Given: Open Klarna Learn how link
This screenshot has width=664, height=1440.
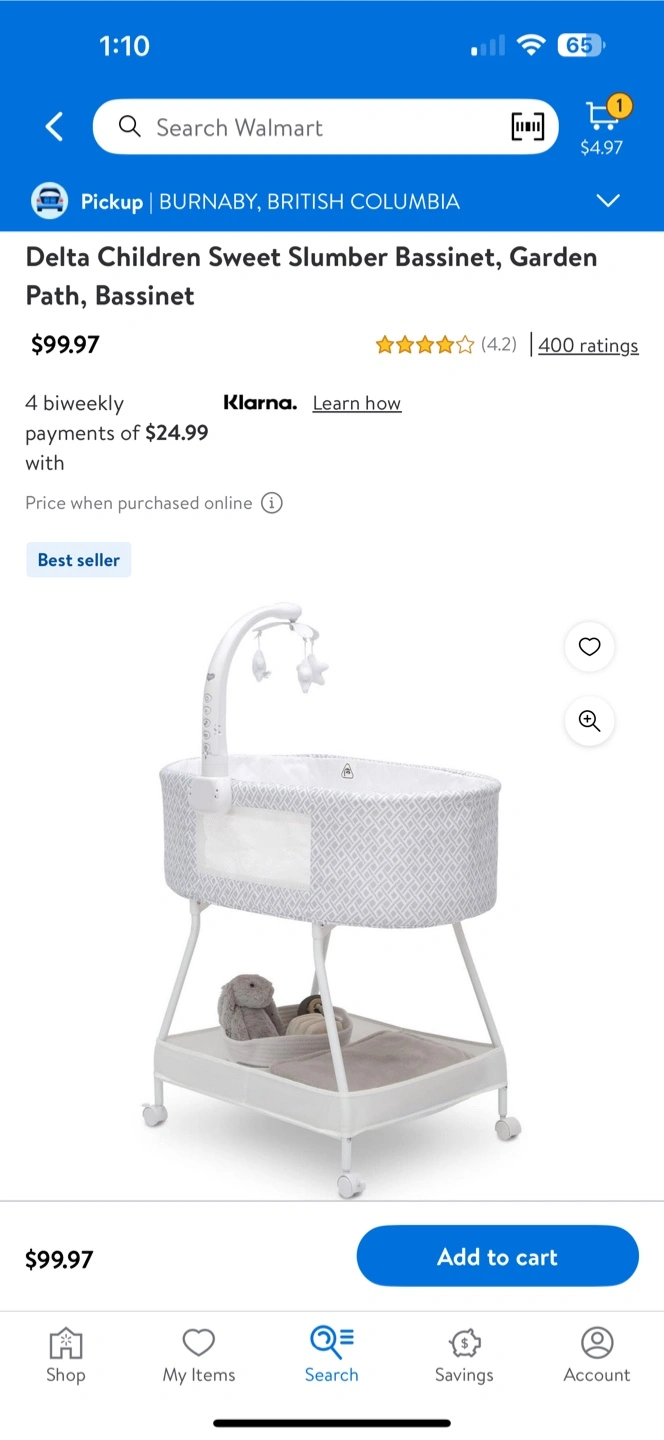Looking at the screenshot, I should click(x=357, y=403).
